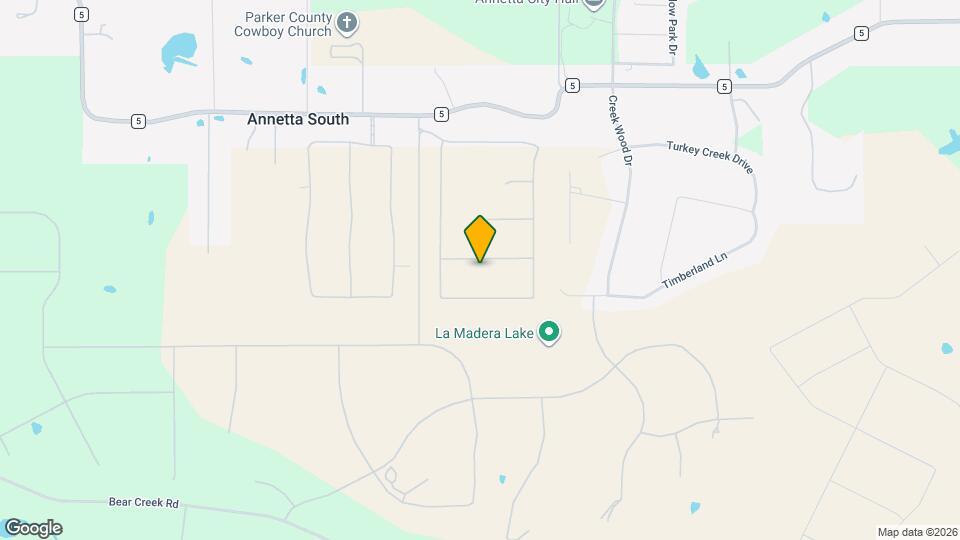Tap the orange location pin marker
Viewport: 960px width, 540px height.
click(480, 237)
